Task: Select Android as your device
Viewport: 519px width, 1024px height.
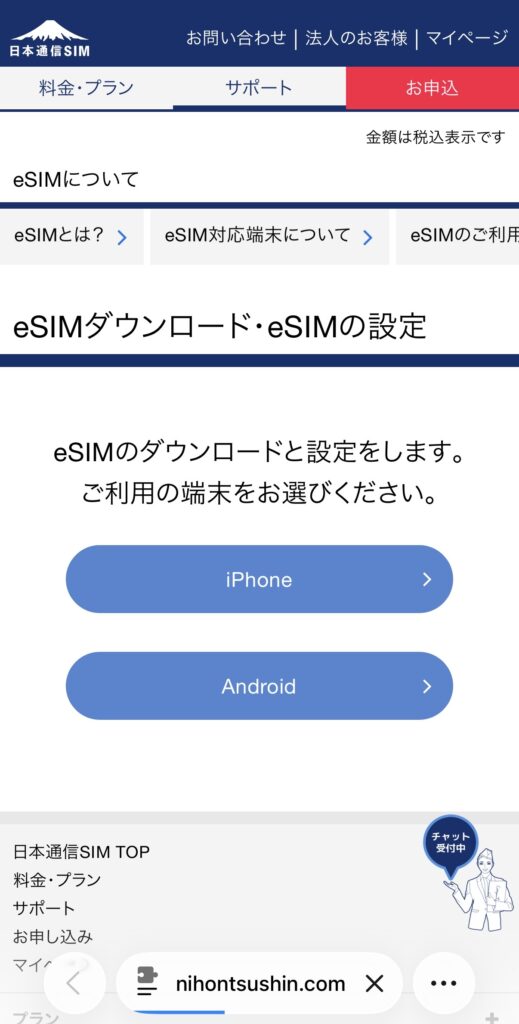Action: (259, 686)
